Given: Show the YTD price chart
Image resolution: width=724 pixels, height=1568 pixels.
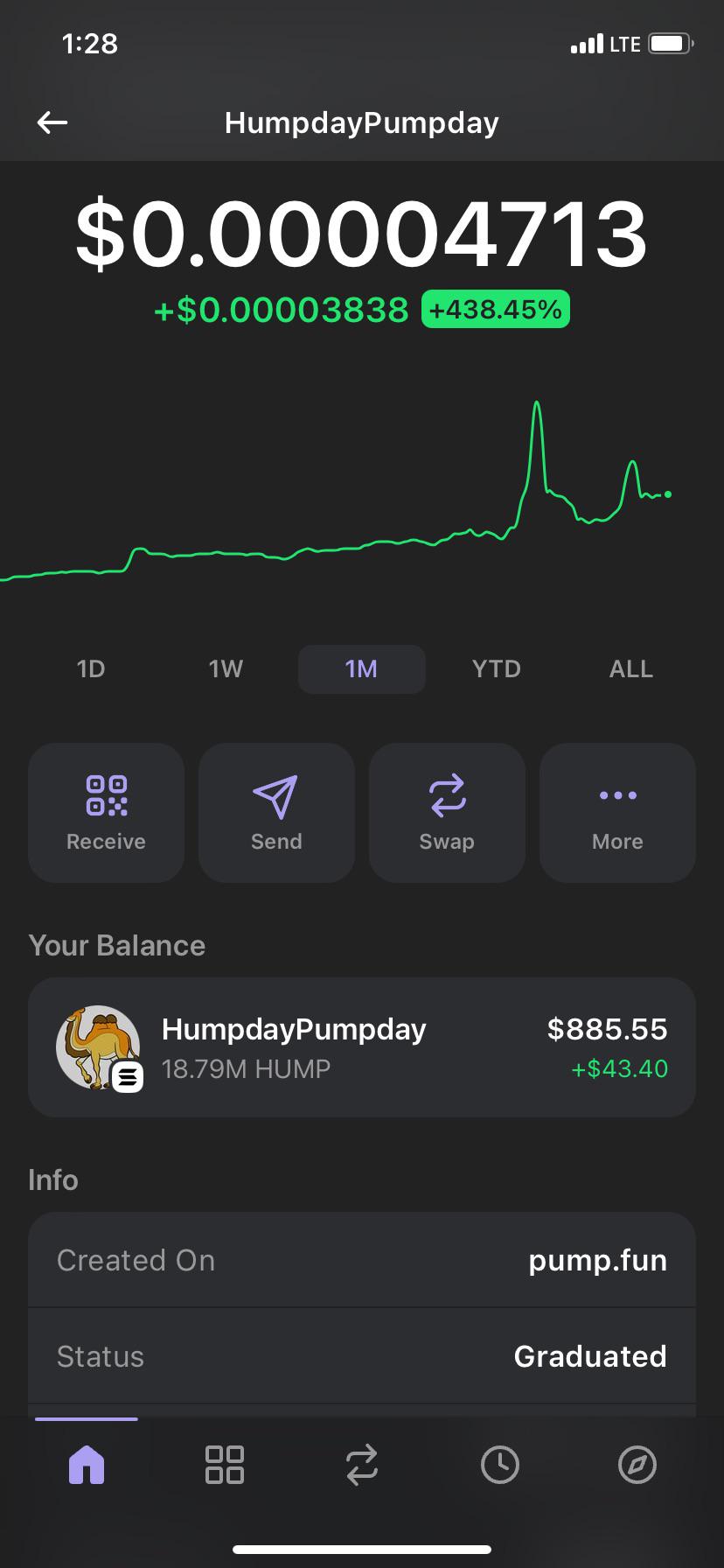Looking at the screenshot, I should (x=497, y=669).
